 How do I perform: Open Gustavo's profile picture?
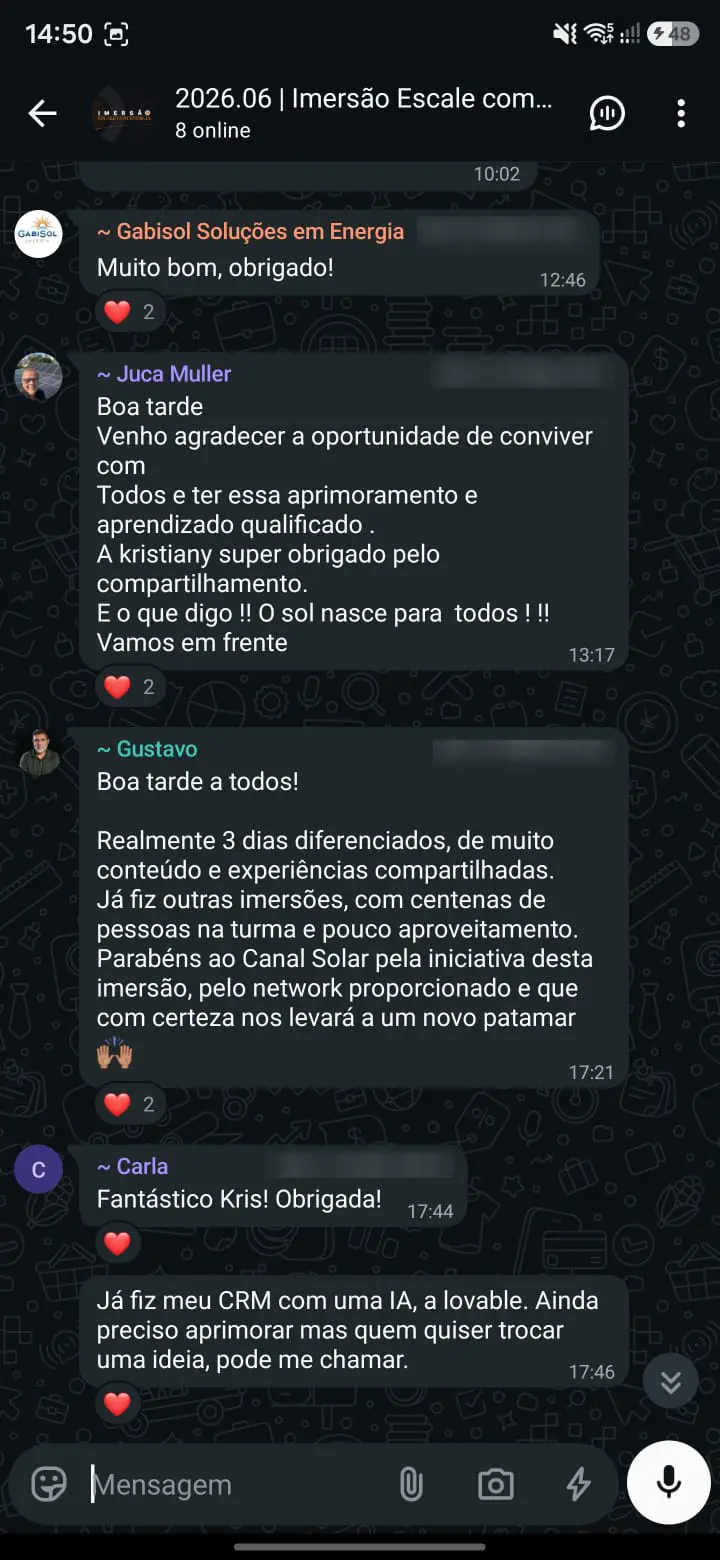[39, 752]
